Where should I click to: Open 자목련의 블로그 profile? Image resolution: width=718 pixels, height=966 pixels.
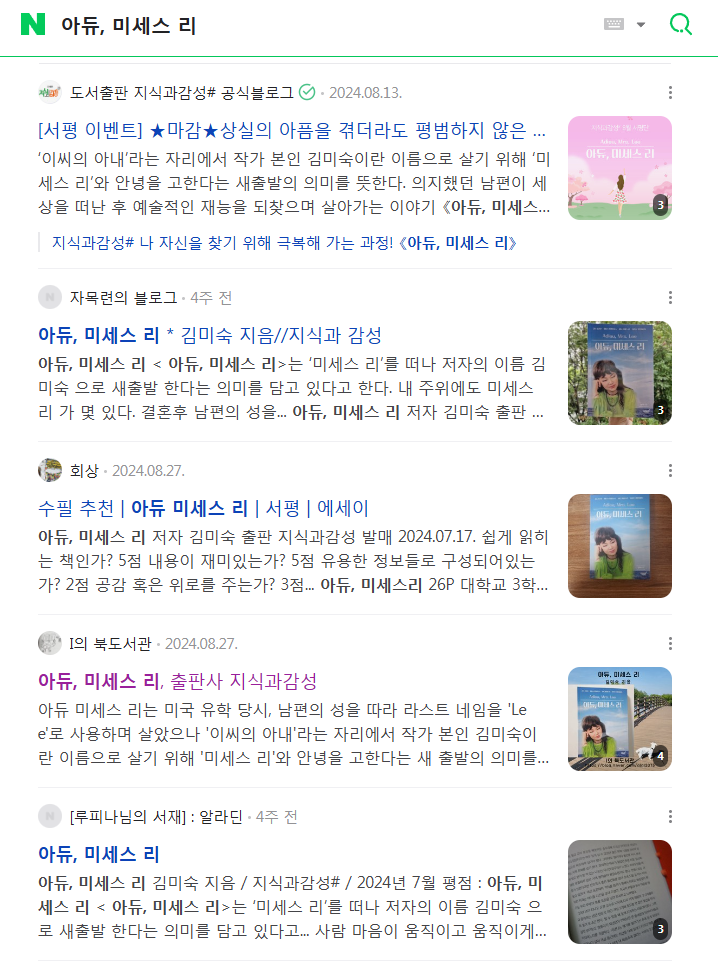122,297
